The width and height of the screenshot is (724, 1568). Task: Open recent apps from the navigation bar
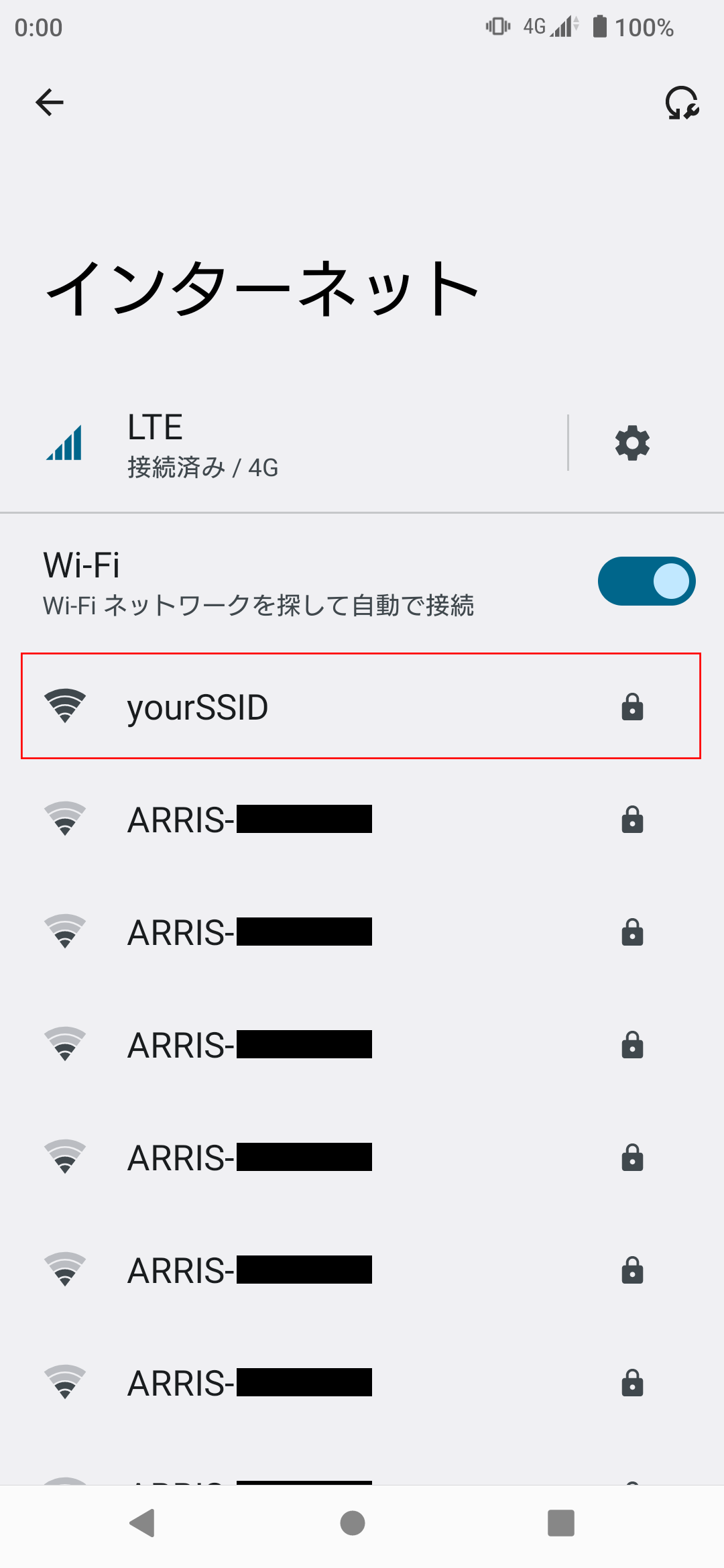tap(561, 1522)
